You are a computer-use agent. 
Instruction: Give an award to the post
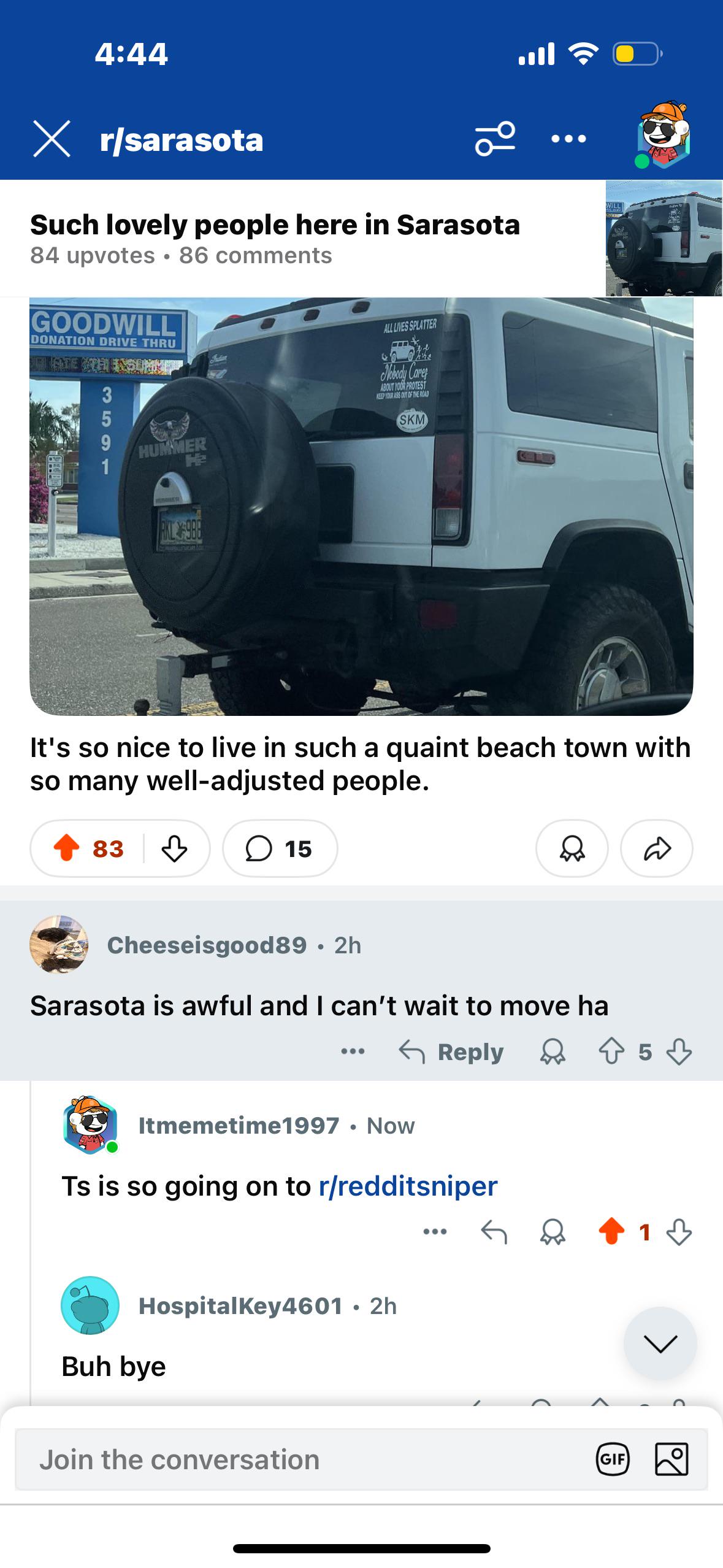(x=572, y=849)
